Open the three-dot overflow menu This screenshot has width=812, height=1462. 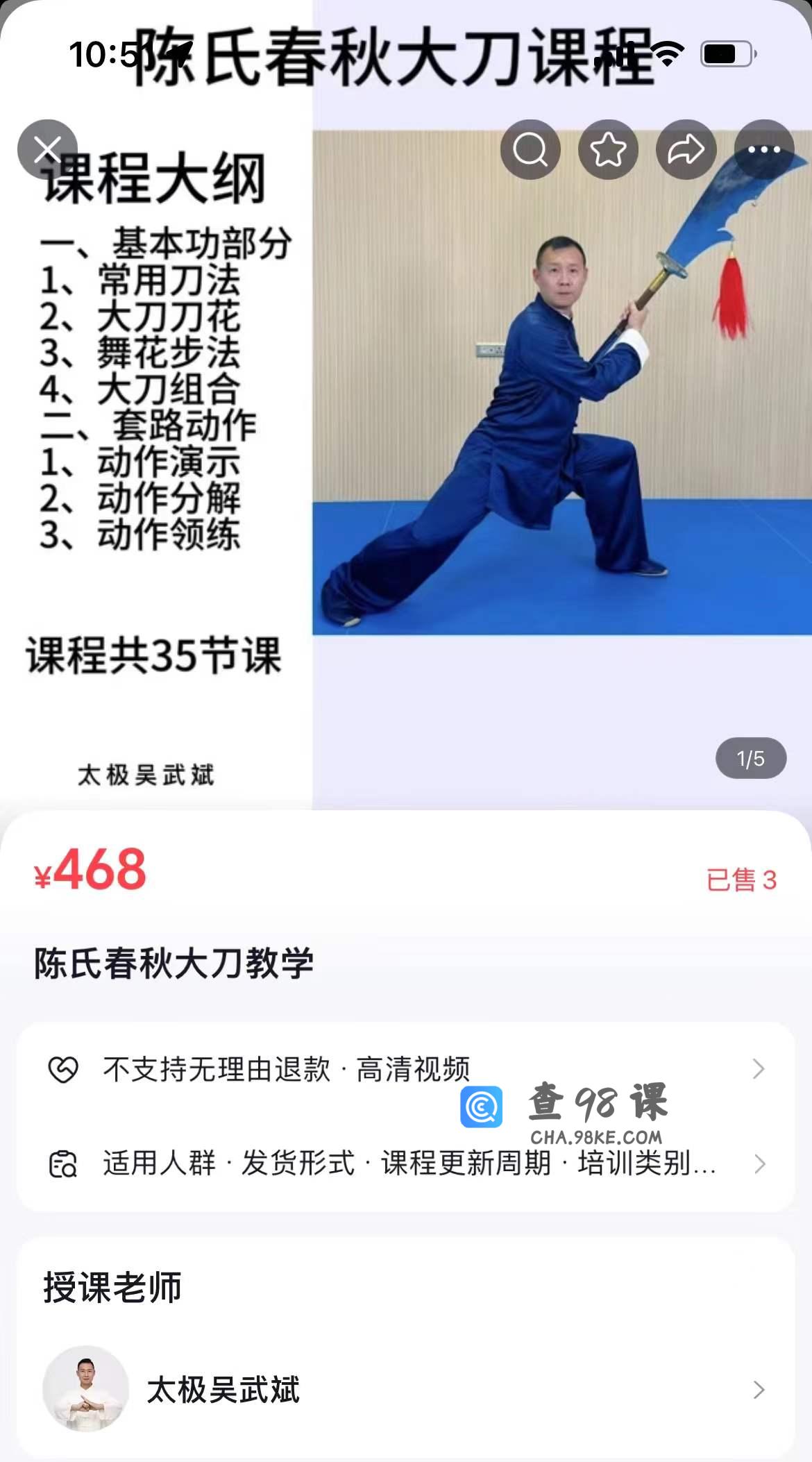click(x=763, y=149)
